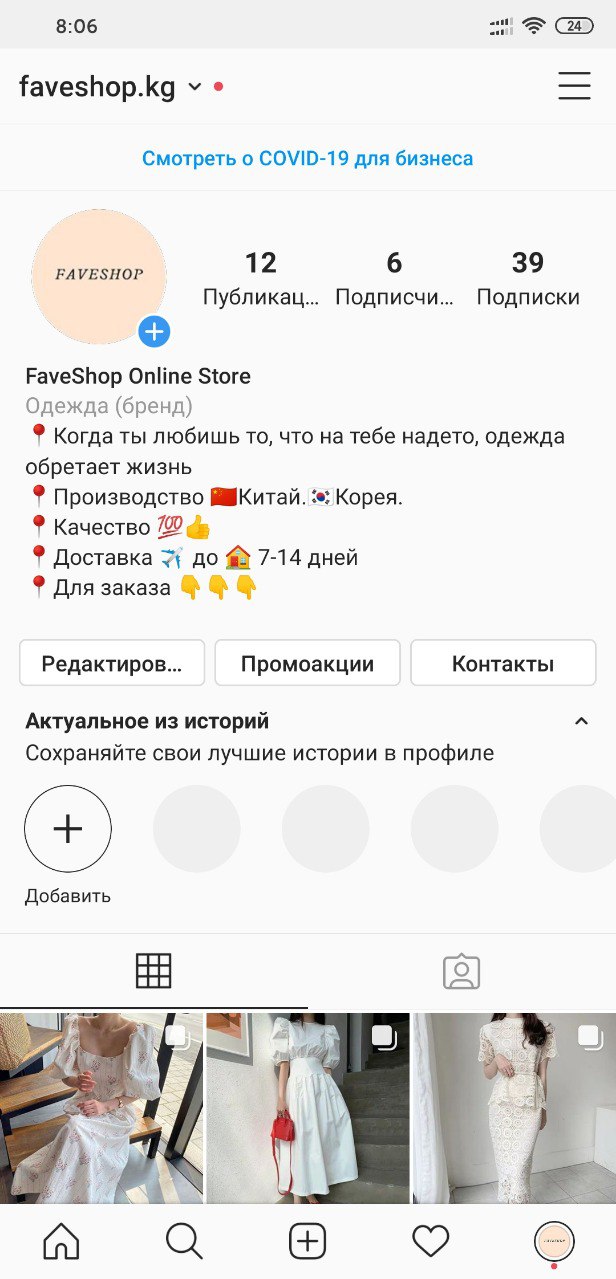Screen dimensions: 616x1279
Task: Add a new story highlight with Добавить
Action: 68,829
